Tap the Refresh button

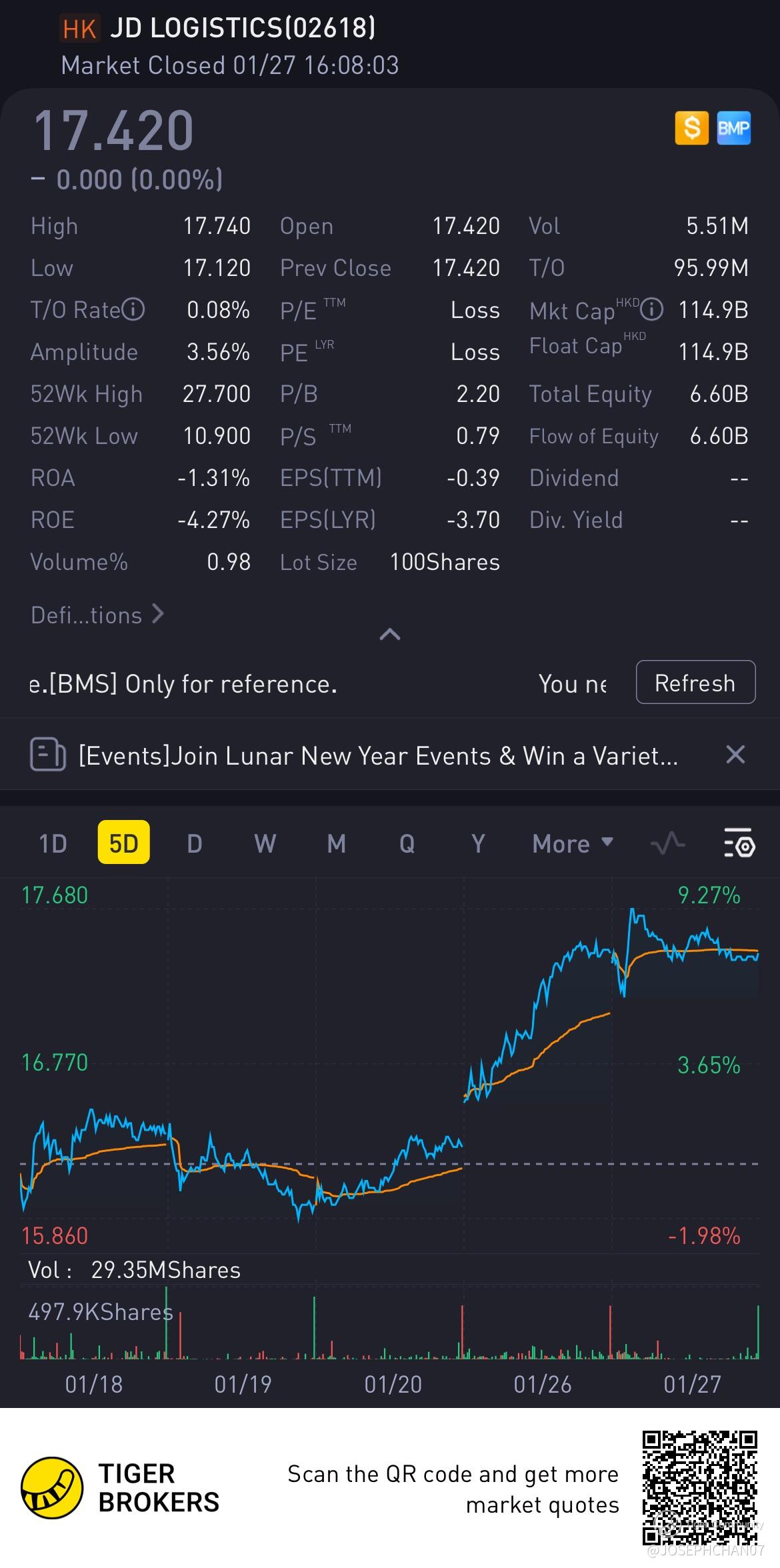pos(695,683)
